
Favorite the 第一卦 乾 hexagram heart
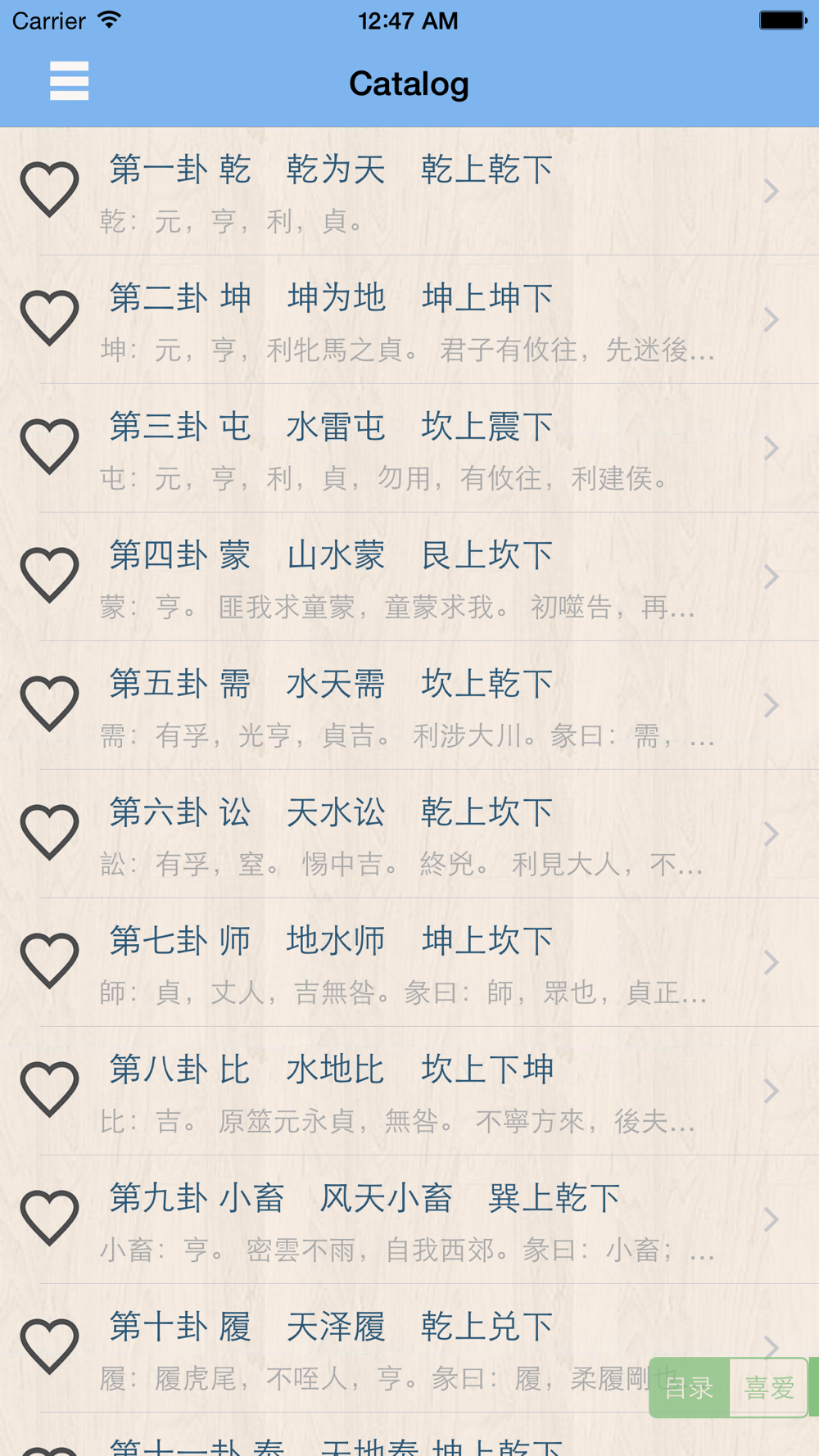coord(49,189)
